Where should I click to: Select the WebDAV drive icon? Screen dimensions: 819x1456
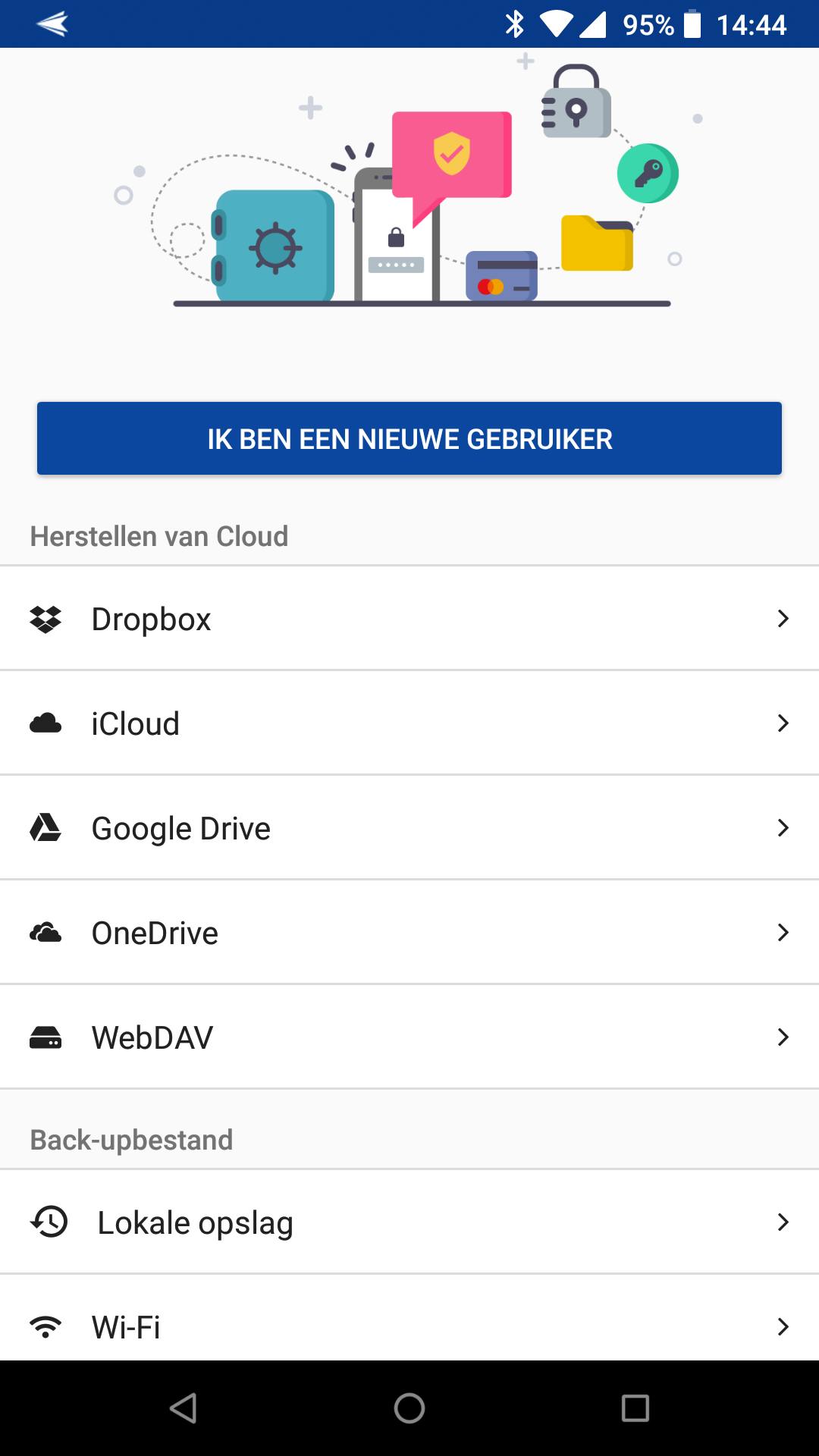[47, 1037]
